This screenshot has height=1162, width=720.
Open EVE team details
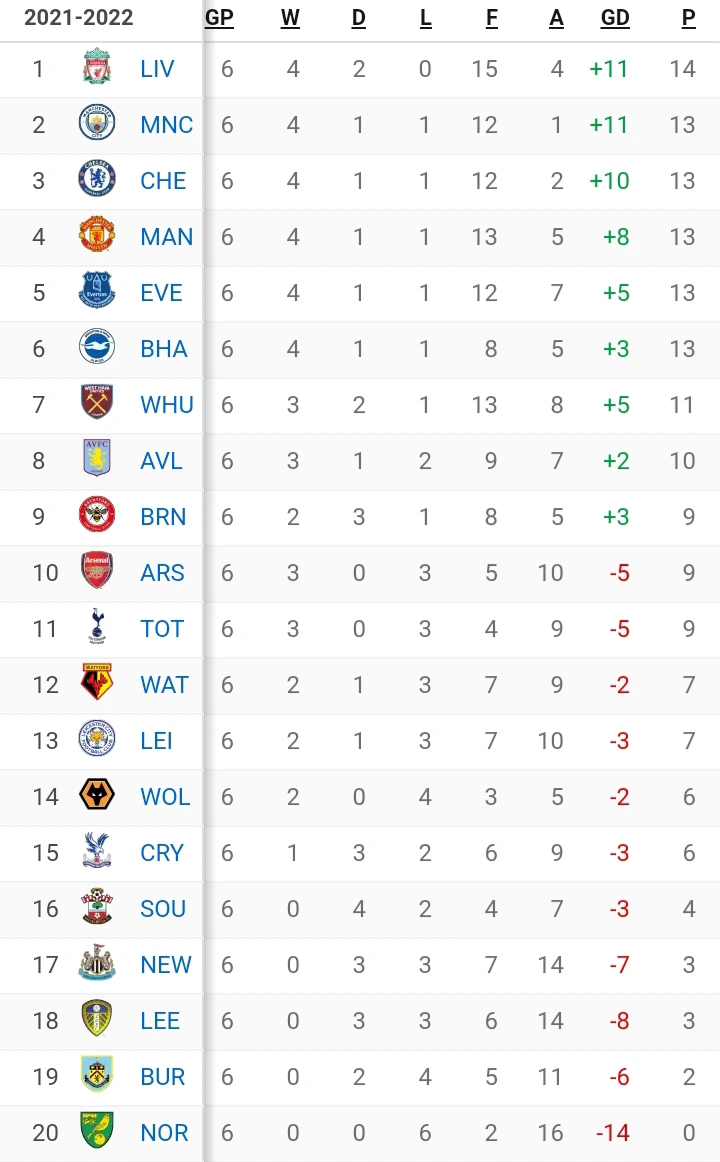(161, 293)
